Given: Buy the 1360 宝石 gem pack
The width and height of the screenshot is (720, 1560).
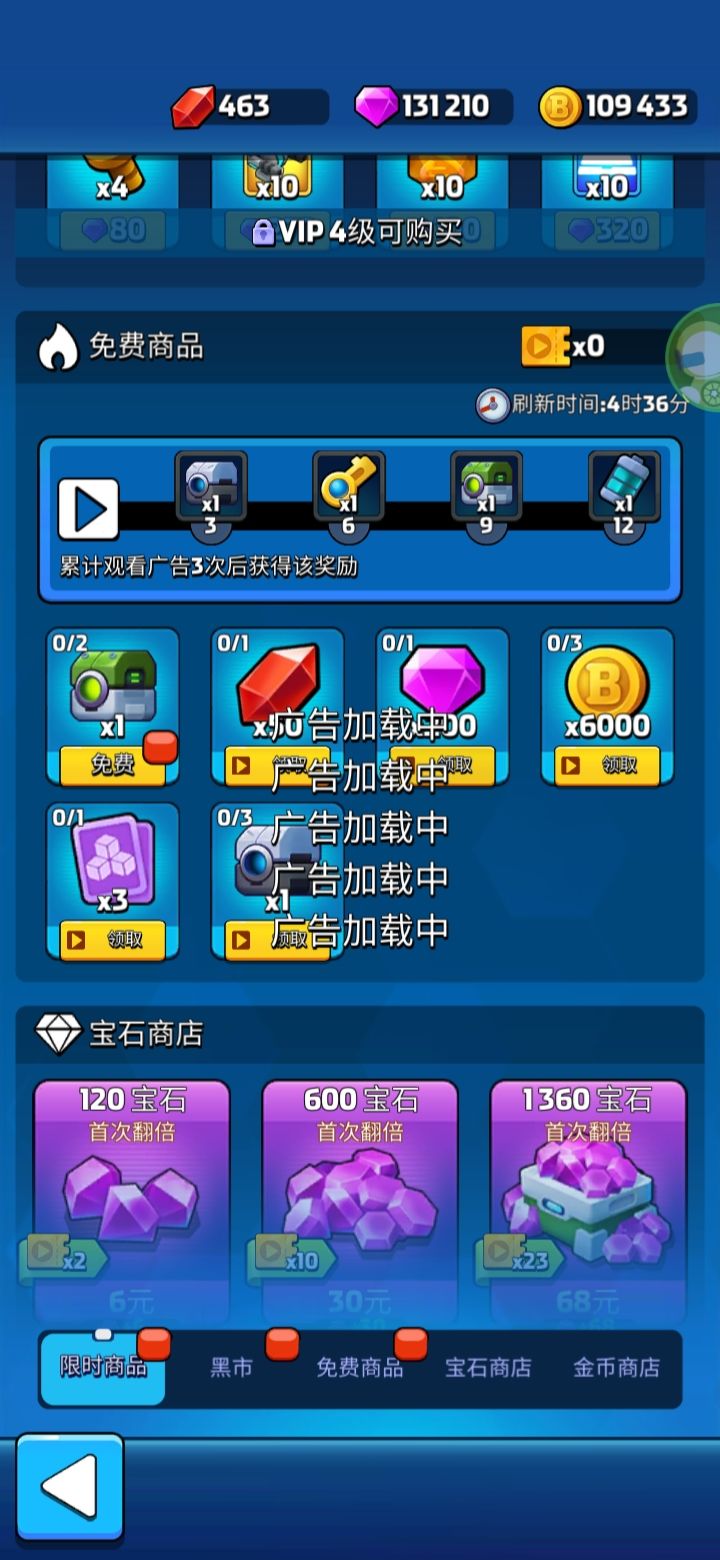Looking at the screenshot, I should click(588, 1190).
